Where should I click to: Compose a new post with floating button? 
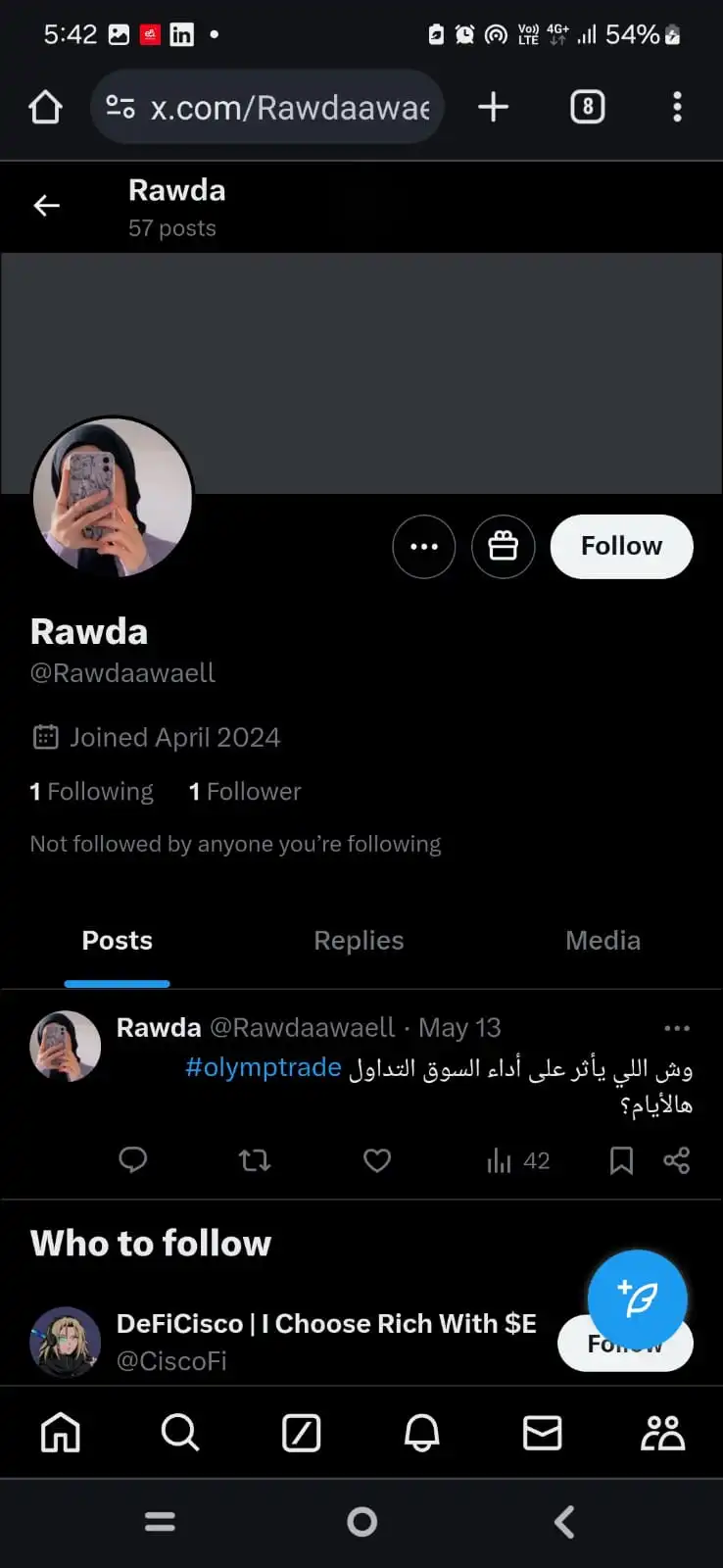[638, 1299]
